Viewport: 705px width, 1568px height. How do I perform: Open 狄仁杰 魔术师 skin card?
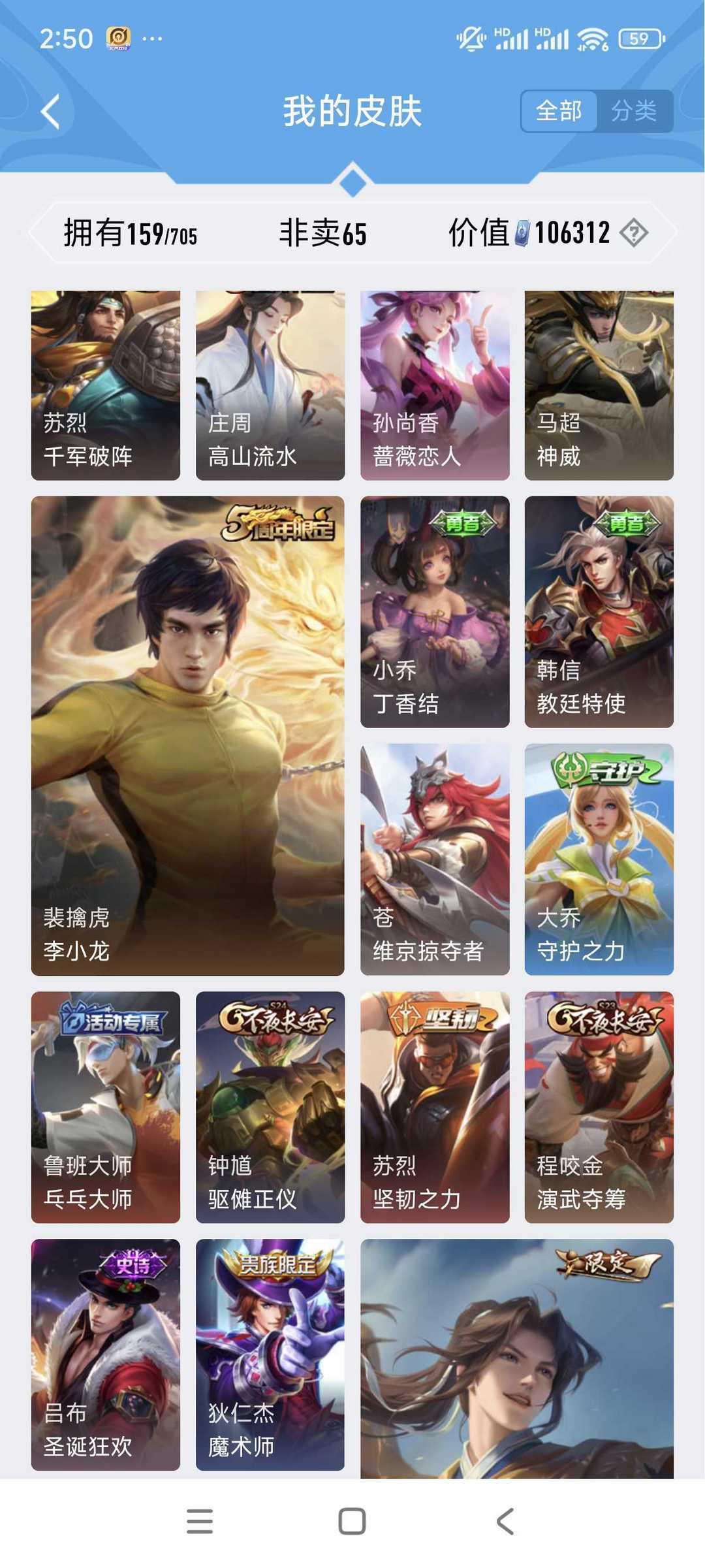click(x=270, y=1354)
